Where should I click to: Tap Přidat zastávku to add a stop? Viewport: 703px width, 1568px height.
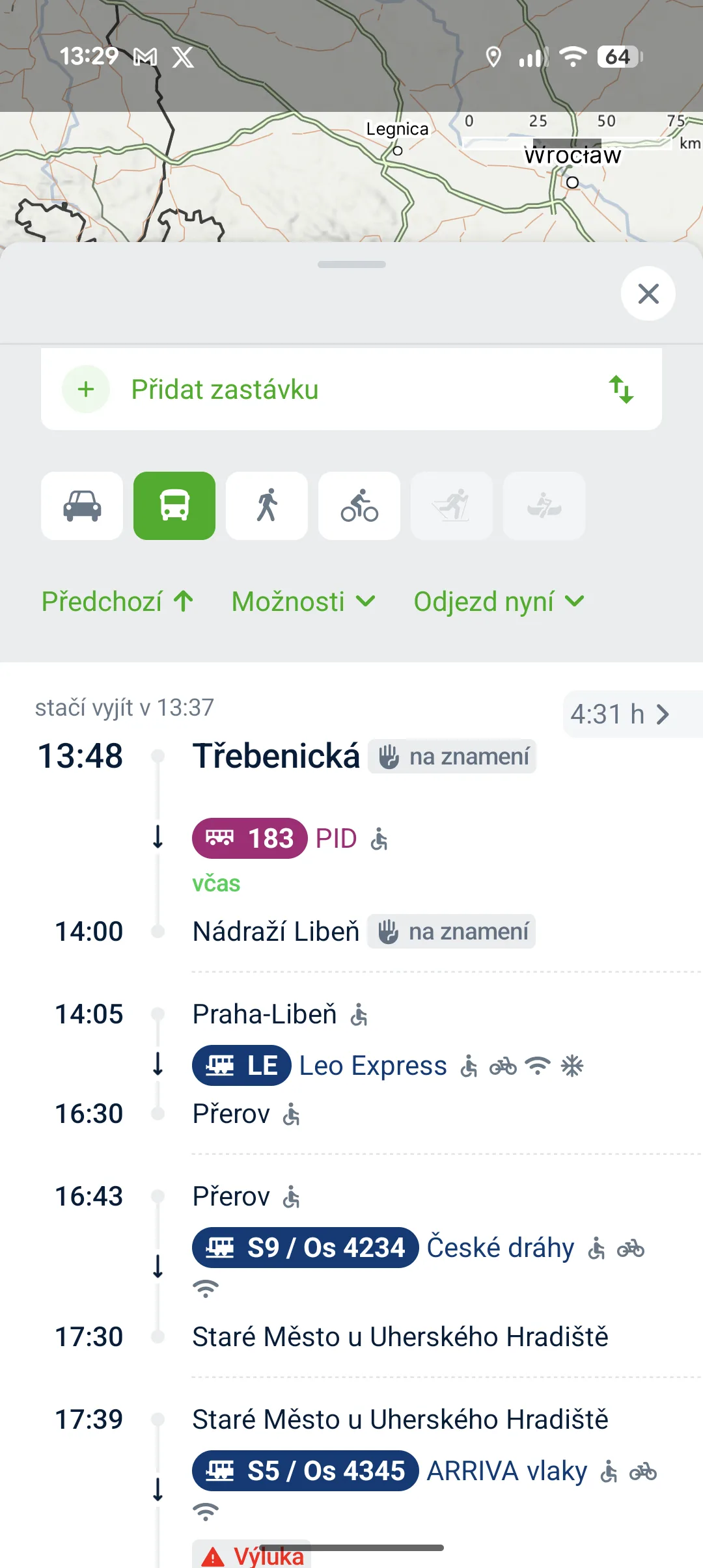[x=225, y=390]
